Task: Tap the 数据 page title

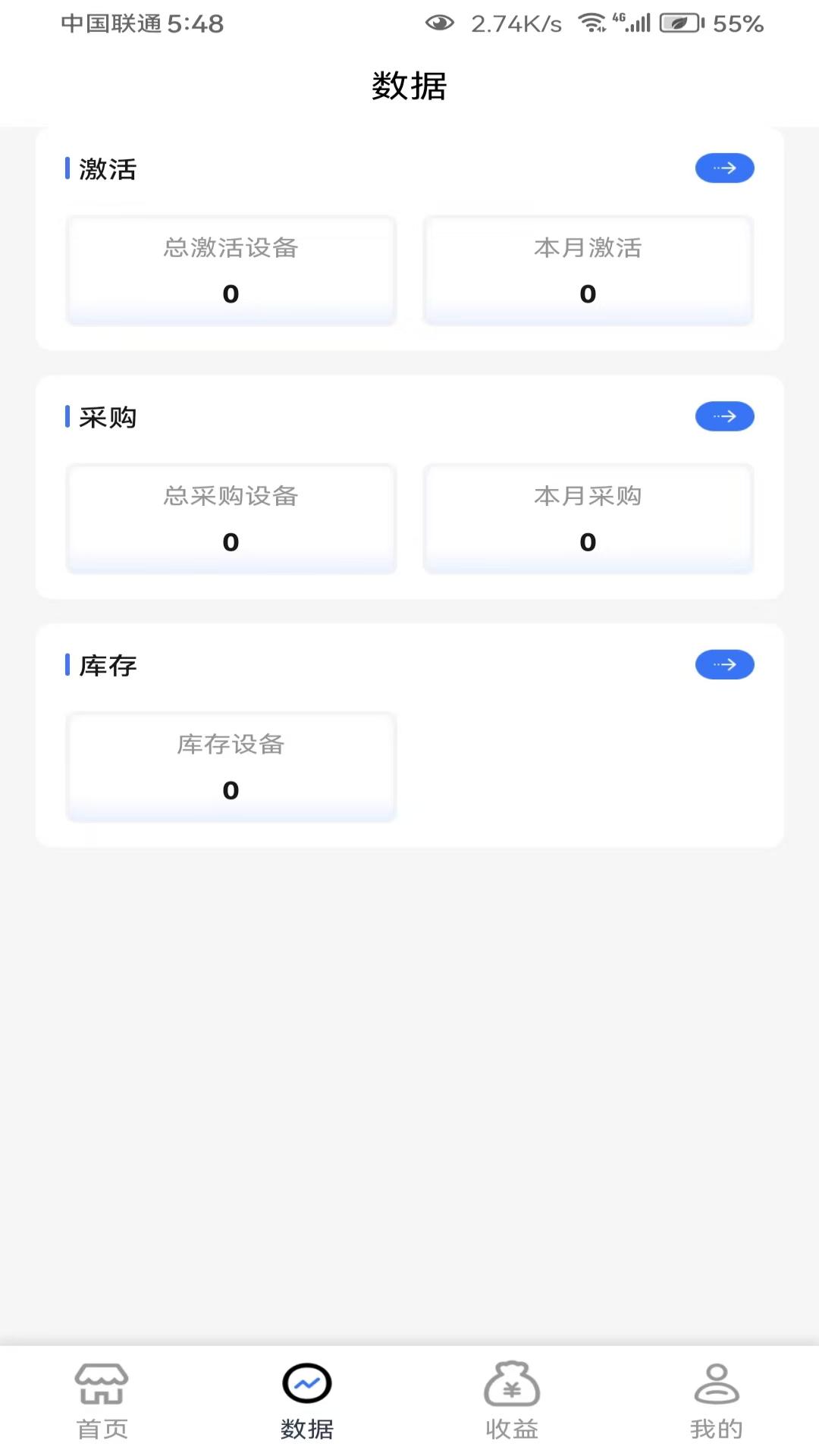Action: [x=409, y=86]
